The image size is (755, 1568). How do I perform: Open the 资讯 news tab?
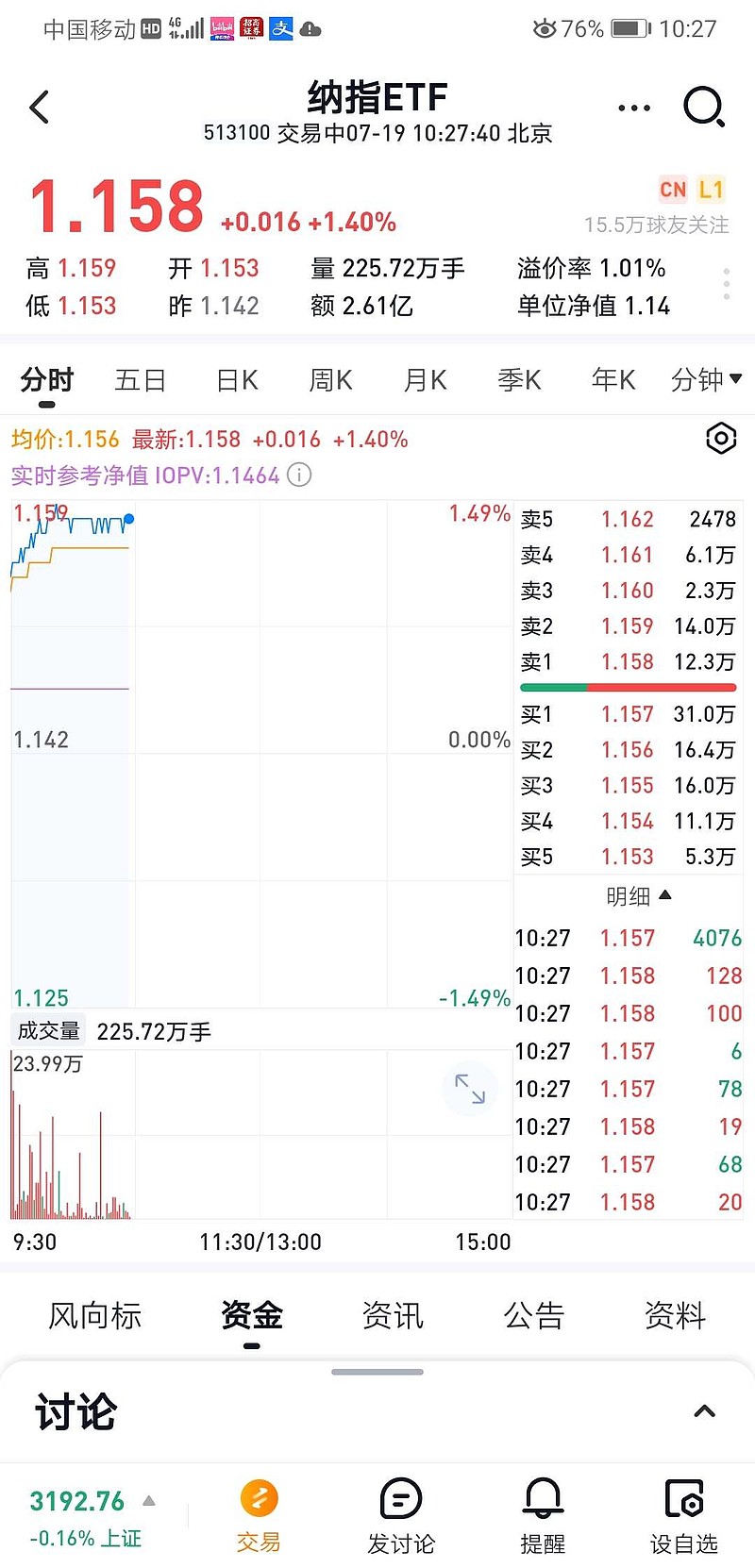point(392,1314)
